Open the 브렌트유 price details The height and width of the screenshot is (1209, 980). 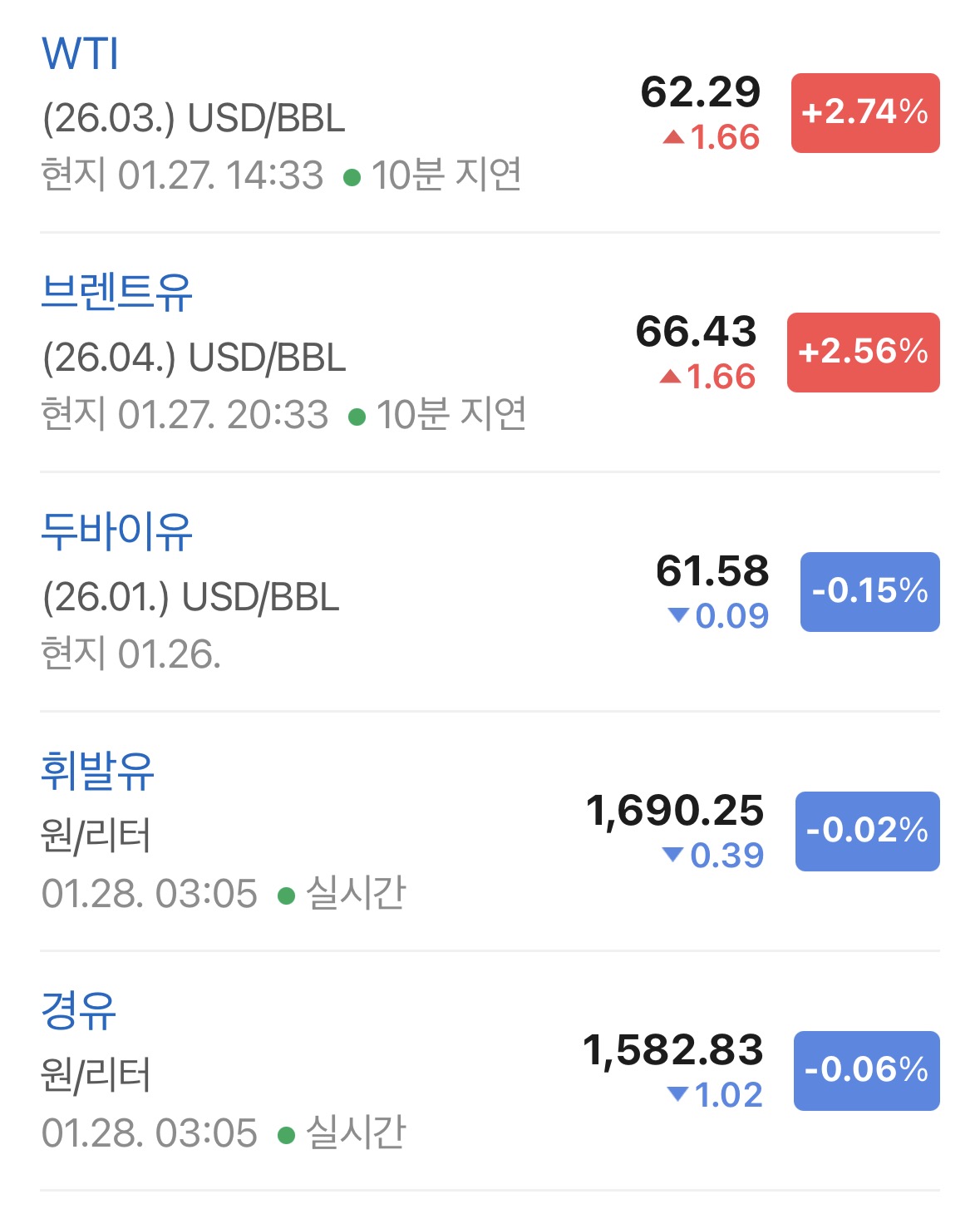click(x=490, y=353)
